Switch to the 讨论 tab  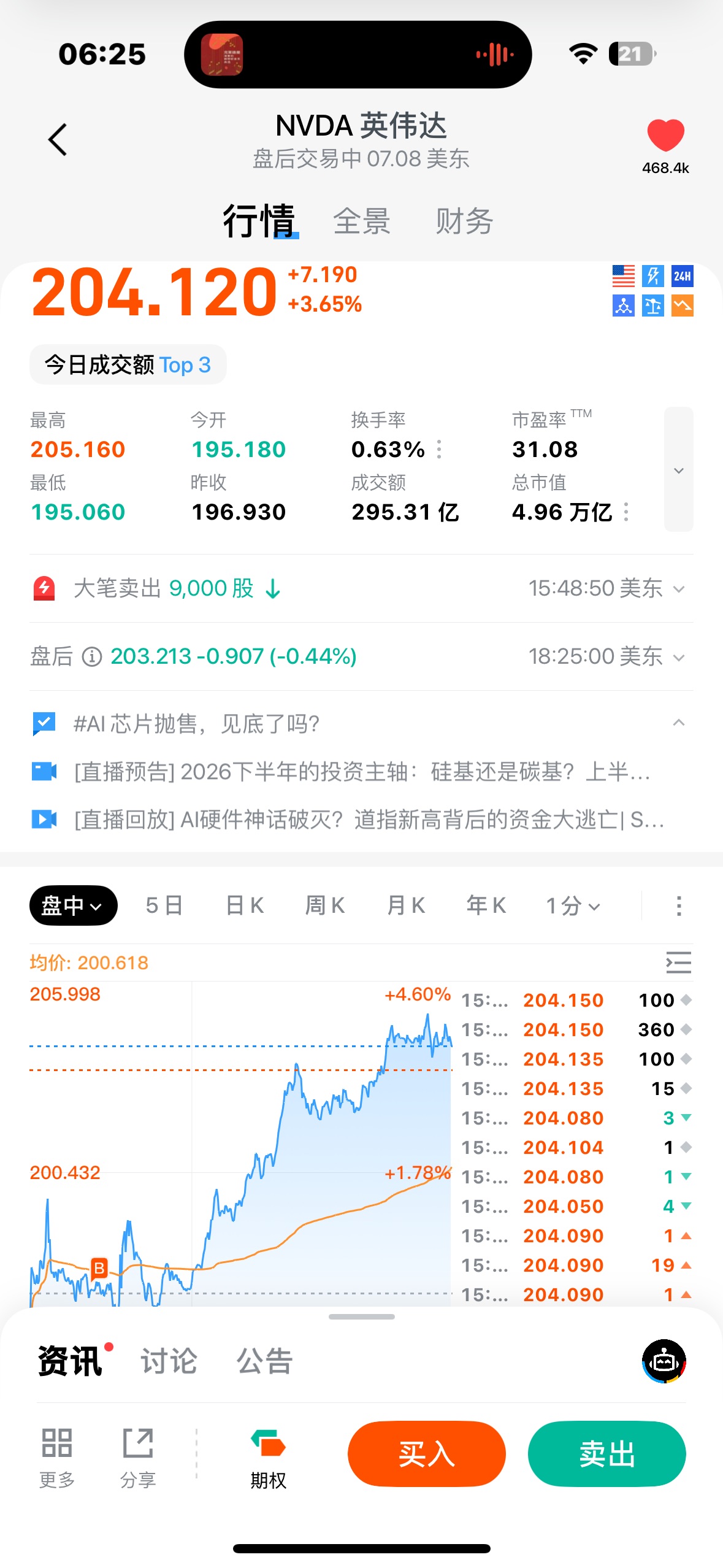(169, 1361)
